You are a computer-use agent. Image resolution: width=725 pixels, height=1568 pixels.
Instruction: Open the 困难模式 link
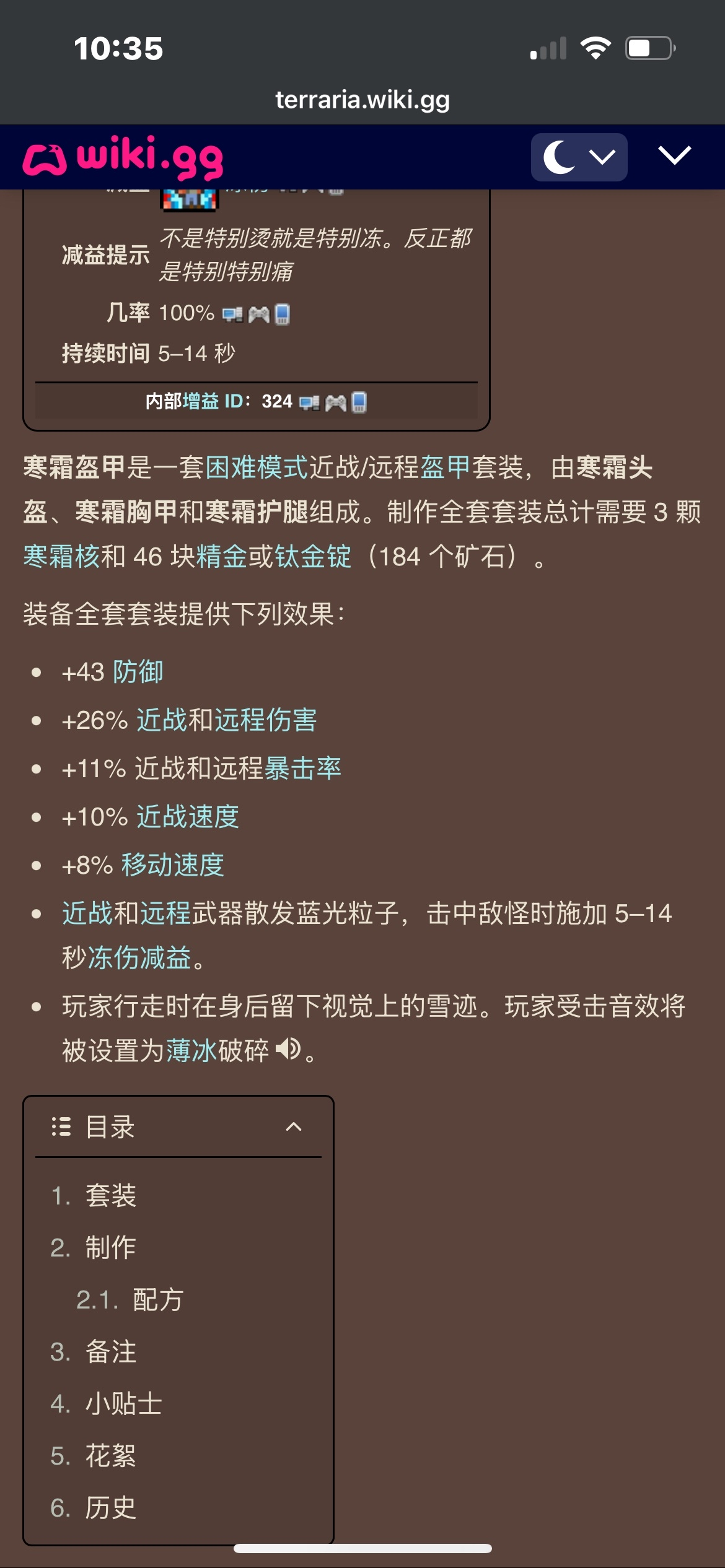[256, 467]
